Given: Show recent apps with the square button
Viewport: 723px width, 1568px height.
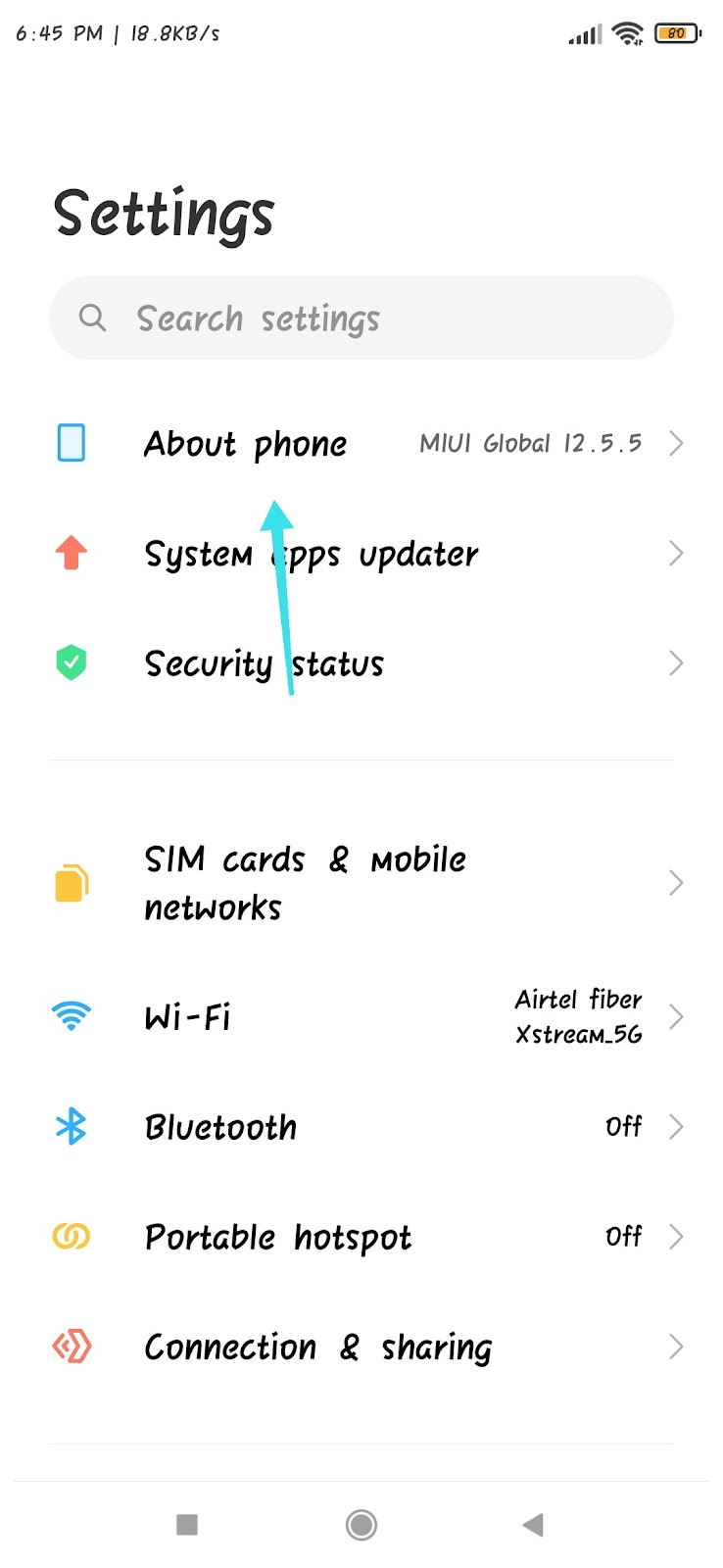Looking at the screenshot, I should click(187, 1525).
